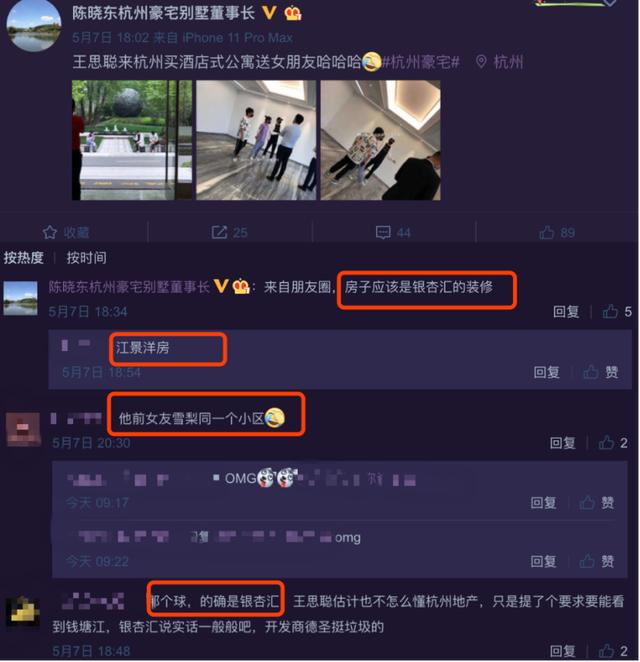Image resolution: width=640 pixels, height=662 pixels.
Task: Open the first post photo with the sculpture
Action: [131, 139]
